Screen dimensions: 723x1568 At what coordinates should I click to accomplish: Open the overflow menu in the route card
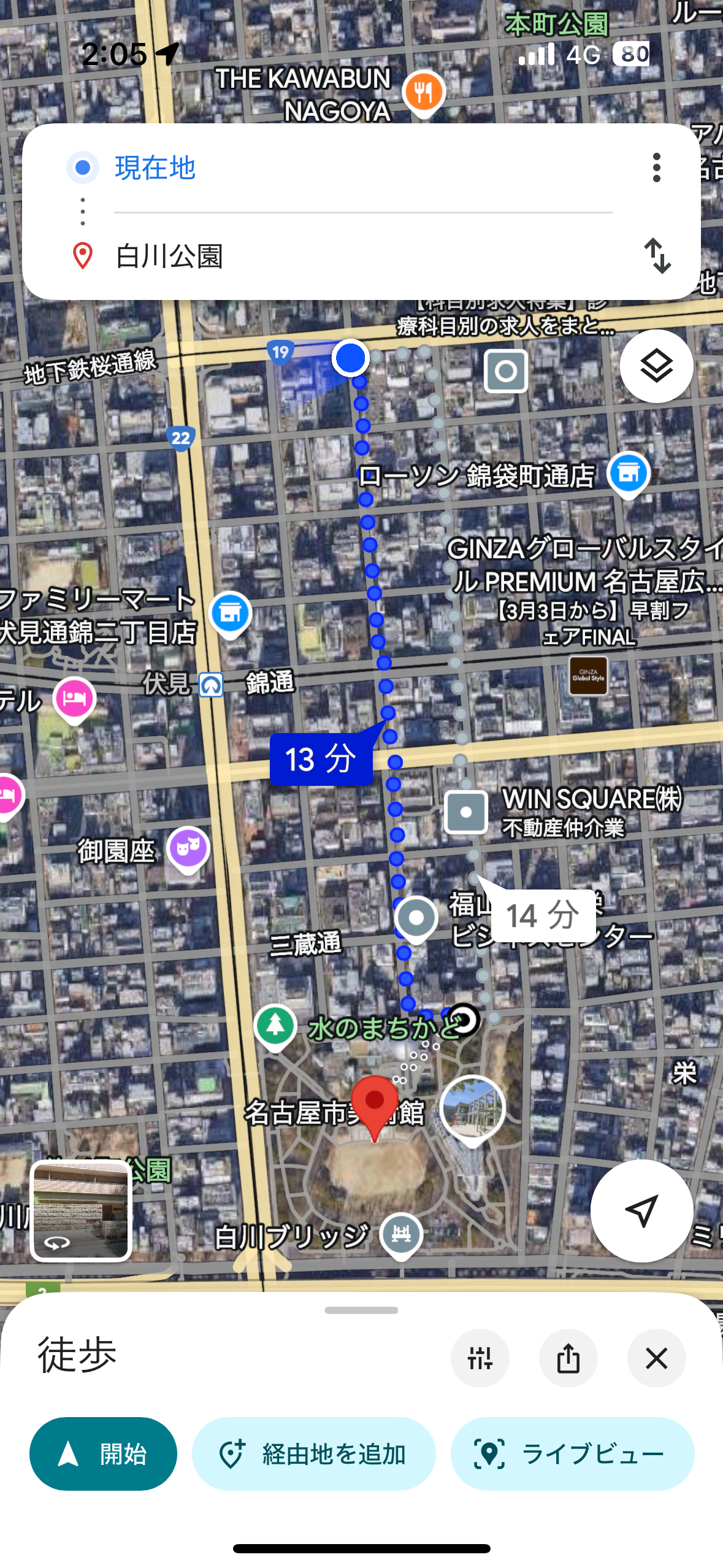pos(656,167)
